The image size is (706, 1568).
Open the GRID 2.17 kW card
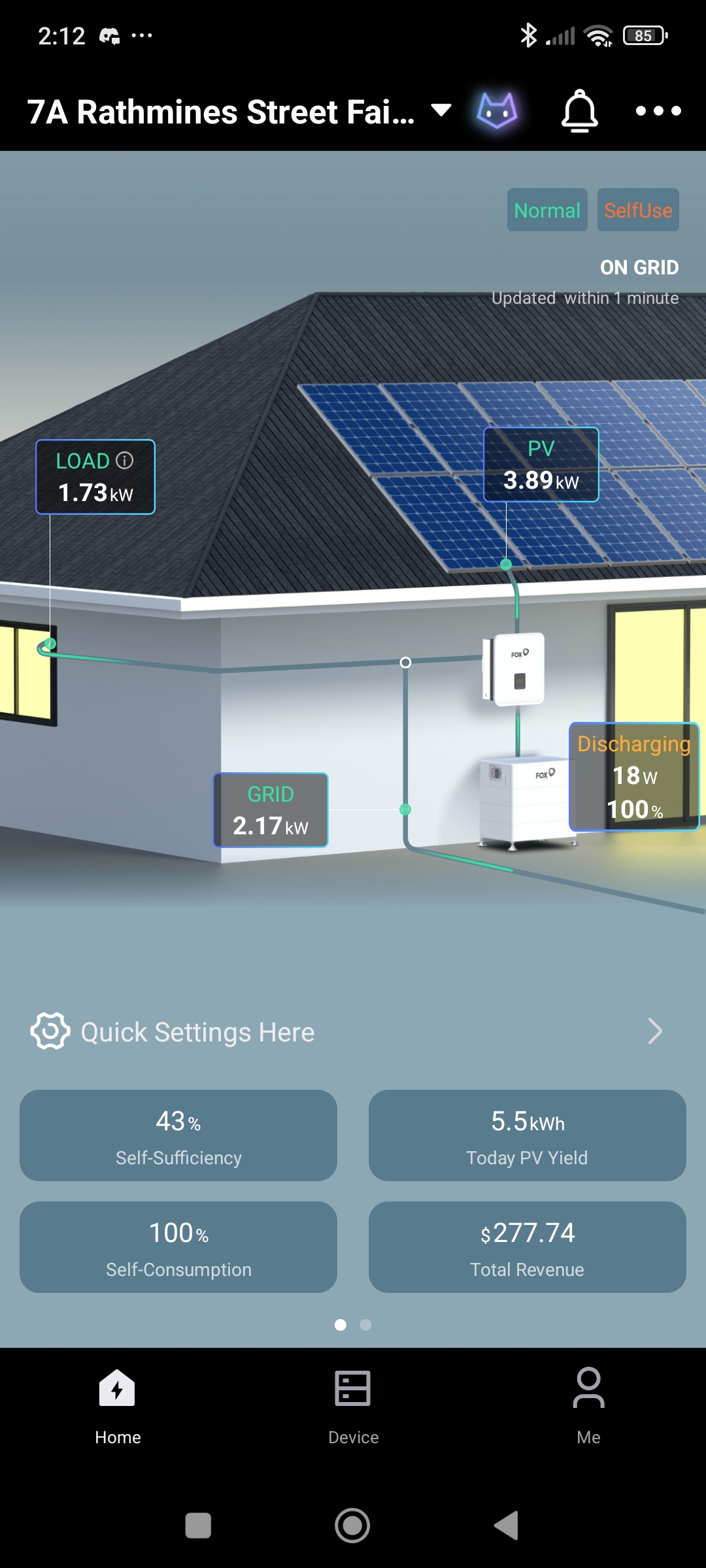[x=271, y=810]
